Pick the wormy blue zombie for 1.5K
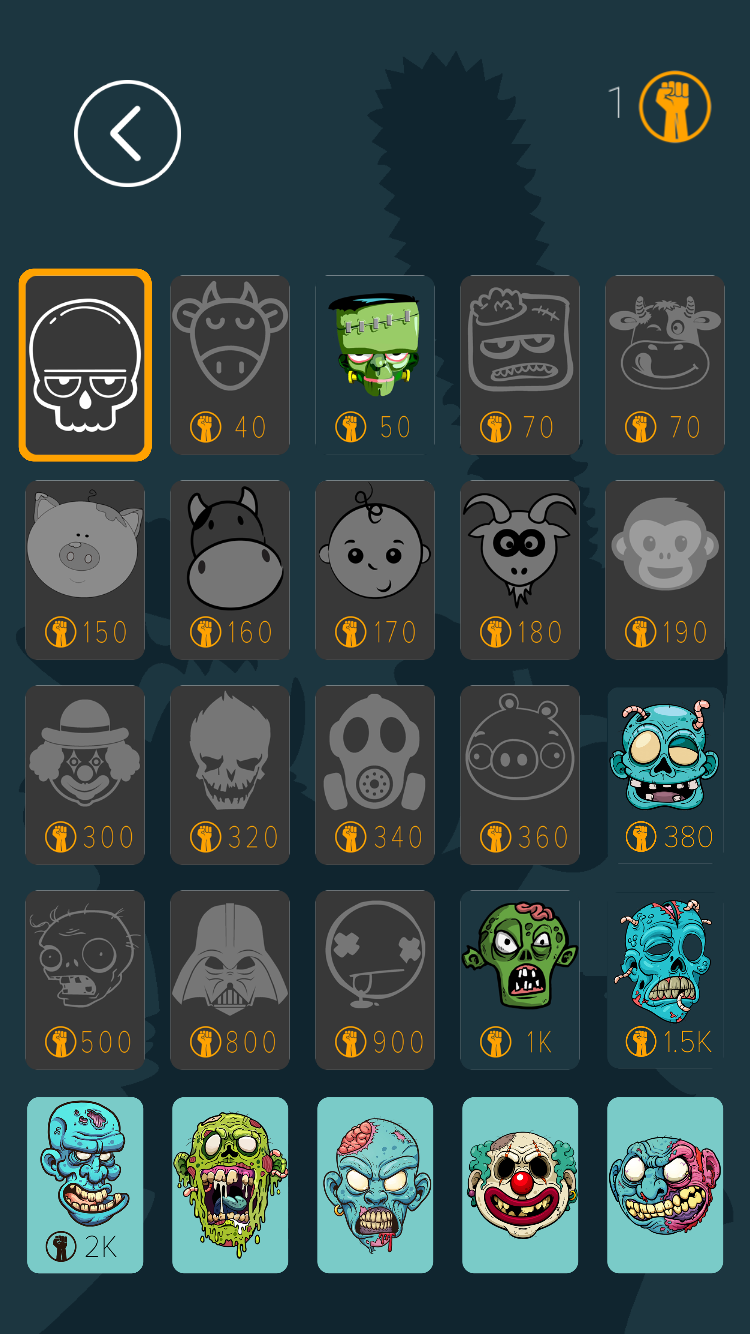Image resolution: width=750 pixels, height=1334 pixels. coord(665,980)
